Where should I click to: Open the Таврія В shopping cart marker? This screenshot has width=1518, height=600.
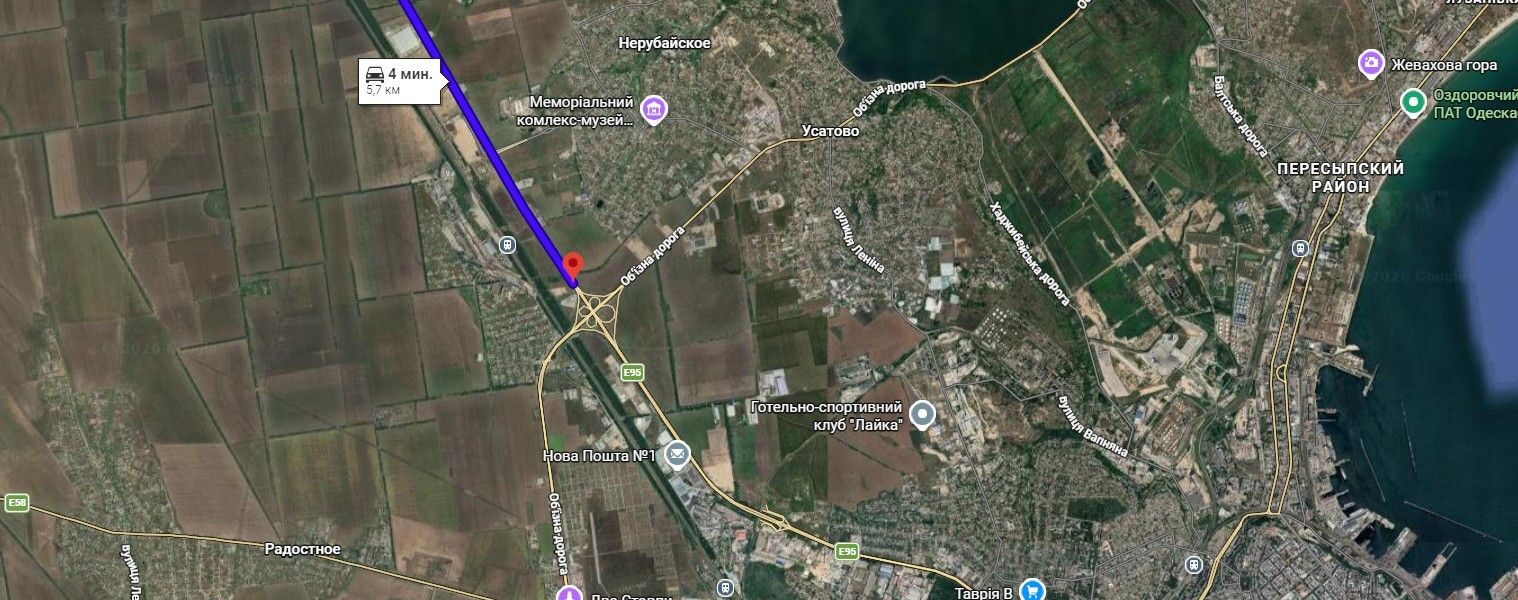[x=1032, y=592]
